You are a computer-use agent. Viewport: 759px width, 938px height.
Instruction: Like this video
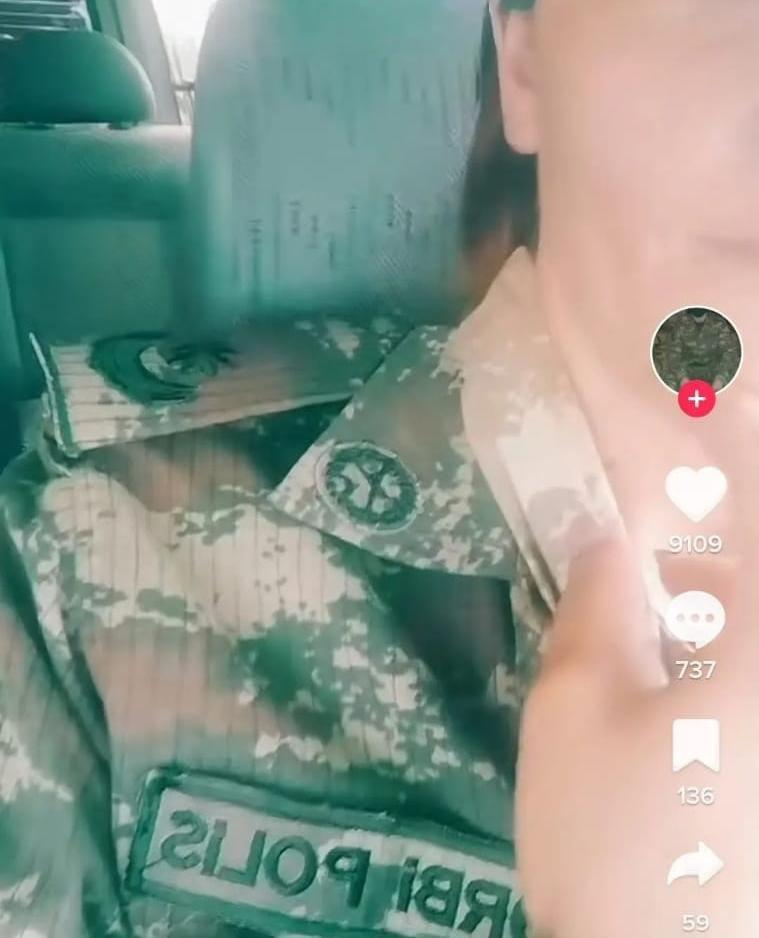[696, 494]
